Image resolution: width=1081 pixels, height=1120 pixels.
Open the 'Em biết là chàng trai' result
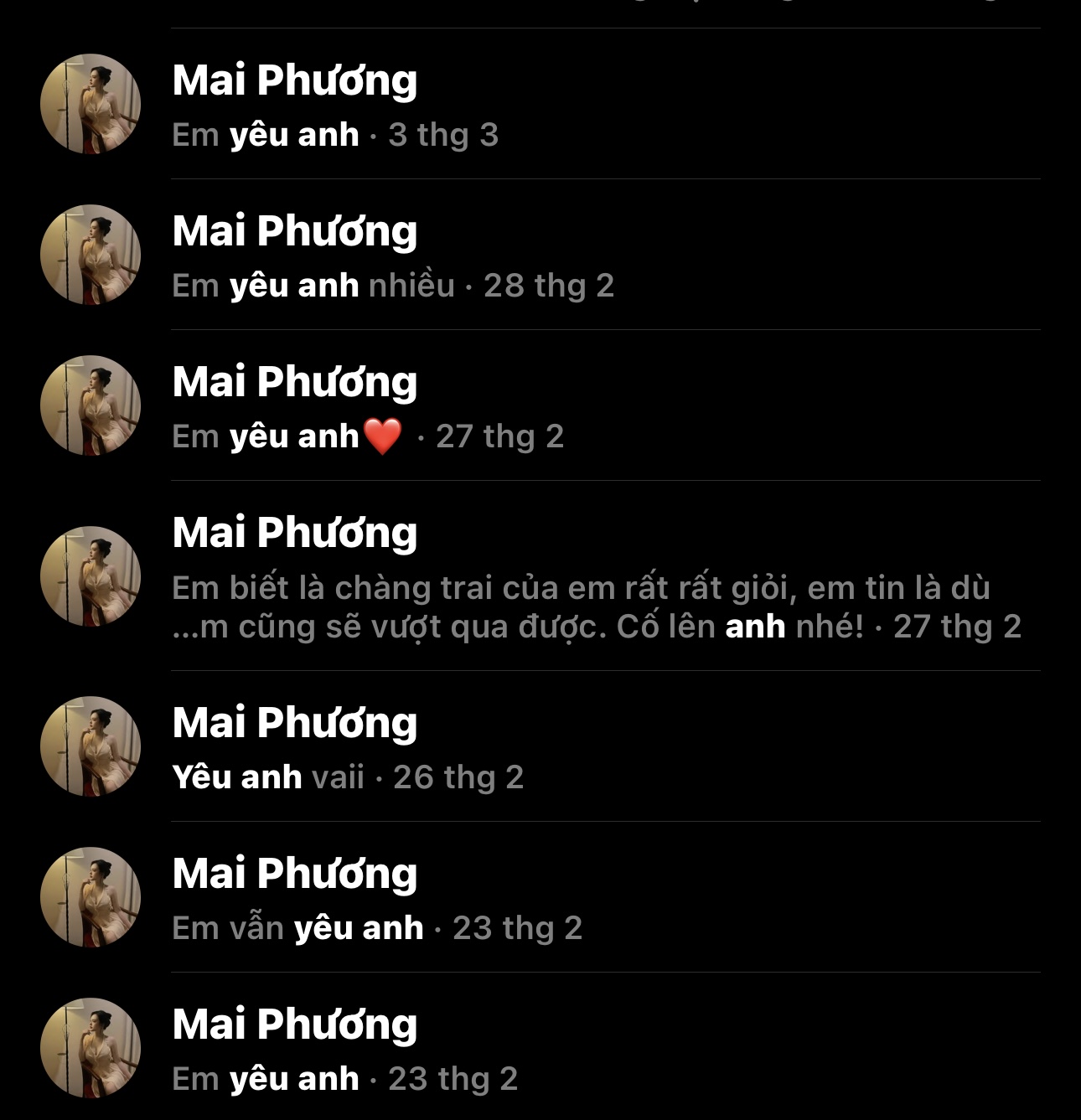pyautogui.click(x=580, y=578)
